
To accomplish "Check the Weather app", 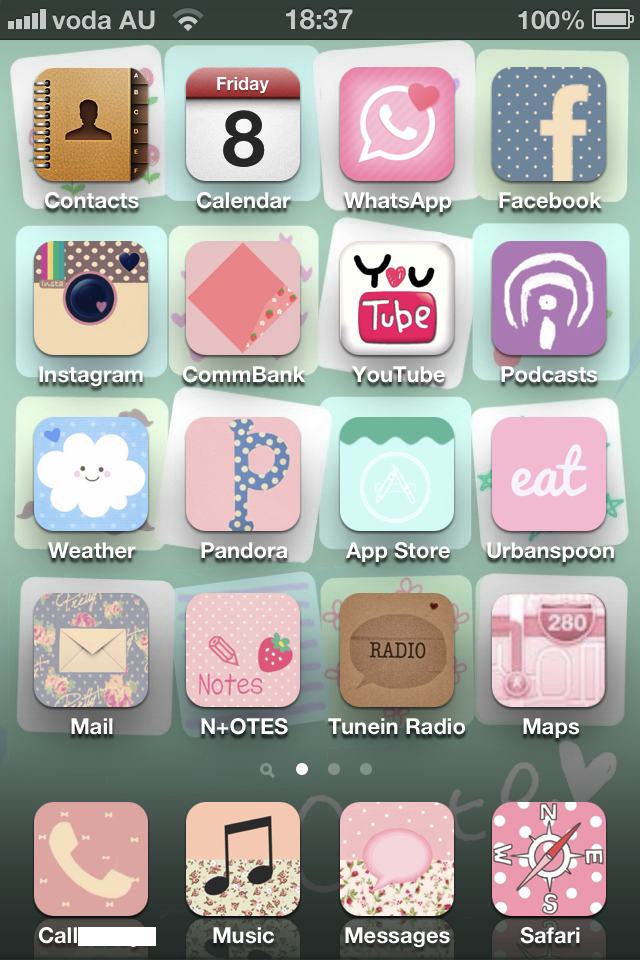I will 91,474.
